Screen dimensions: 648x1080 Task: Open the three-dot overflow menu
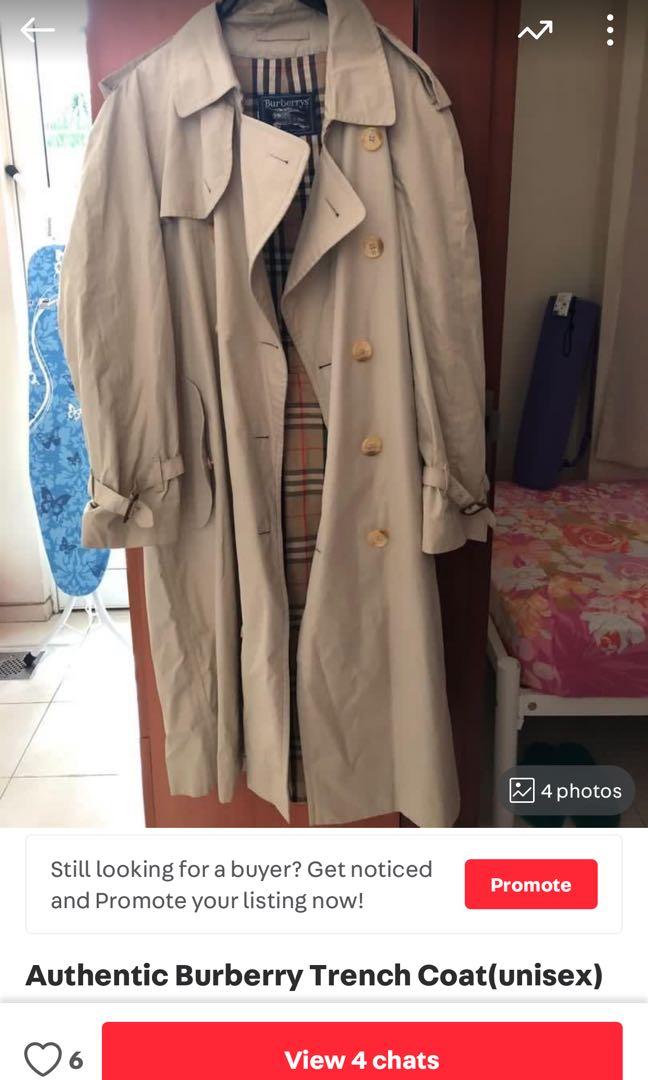coord(610,31)
